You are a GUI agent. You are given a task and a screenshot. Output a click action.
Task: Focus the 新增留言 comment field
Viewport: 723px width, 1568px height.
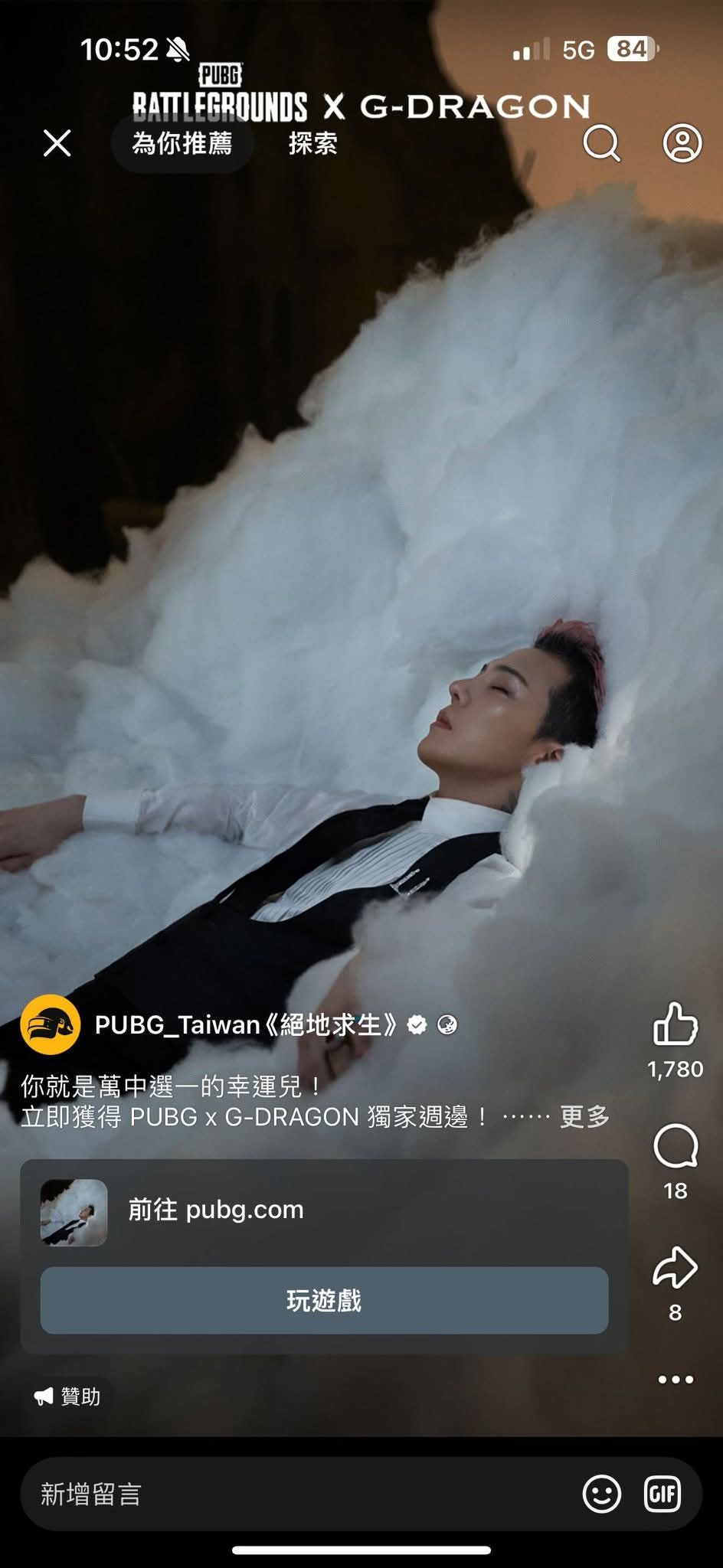(291, 1494)
